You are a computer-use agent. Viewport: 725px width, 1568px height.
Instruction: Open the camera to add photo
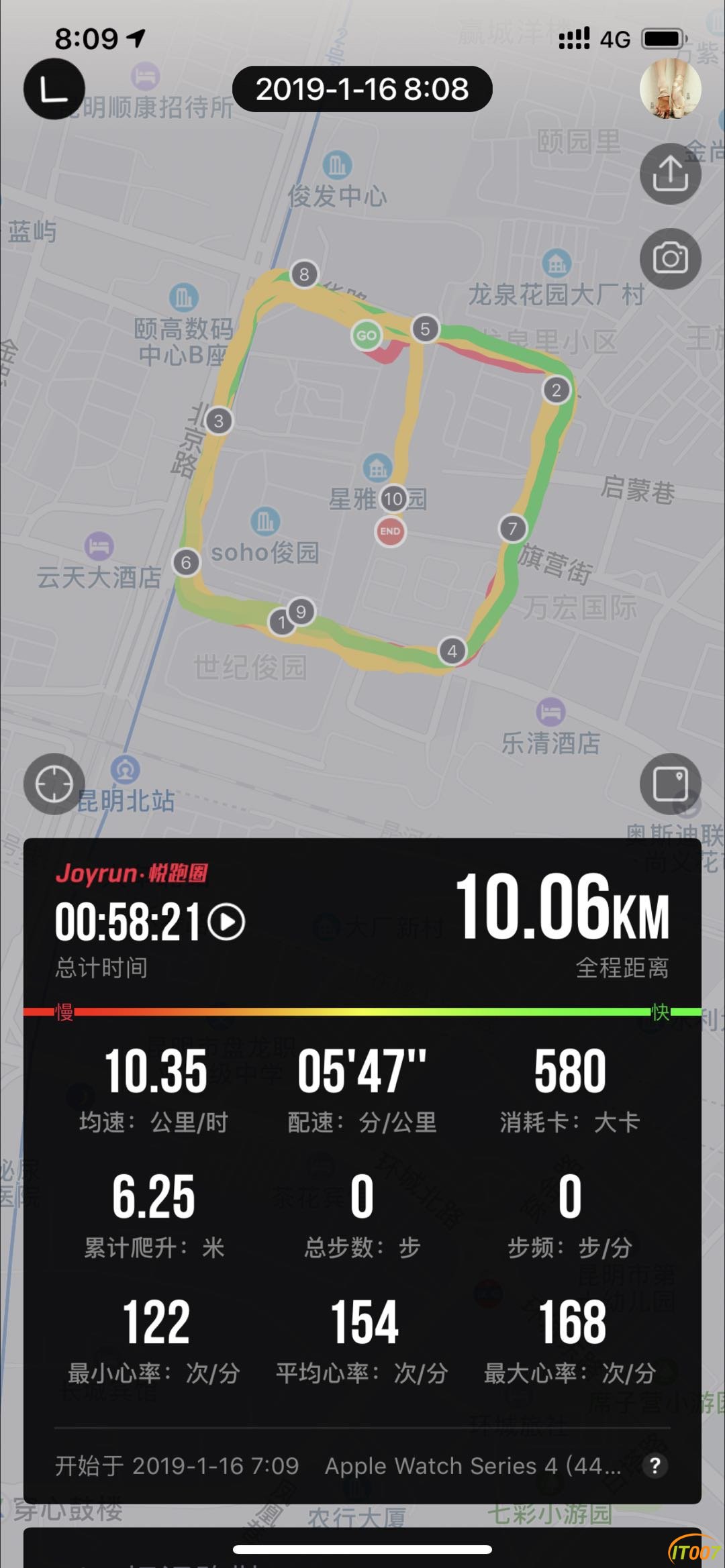pos(670,258)
